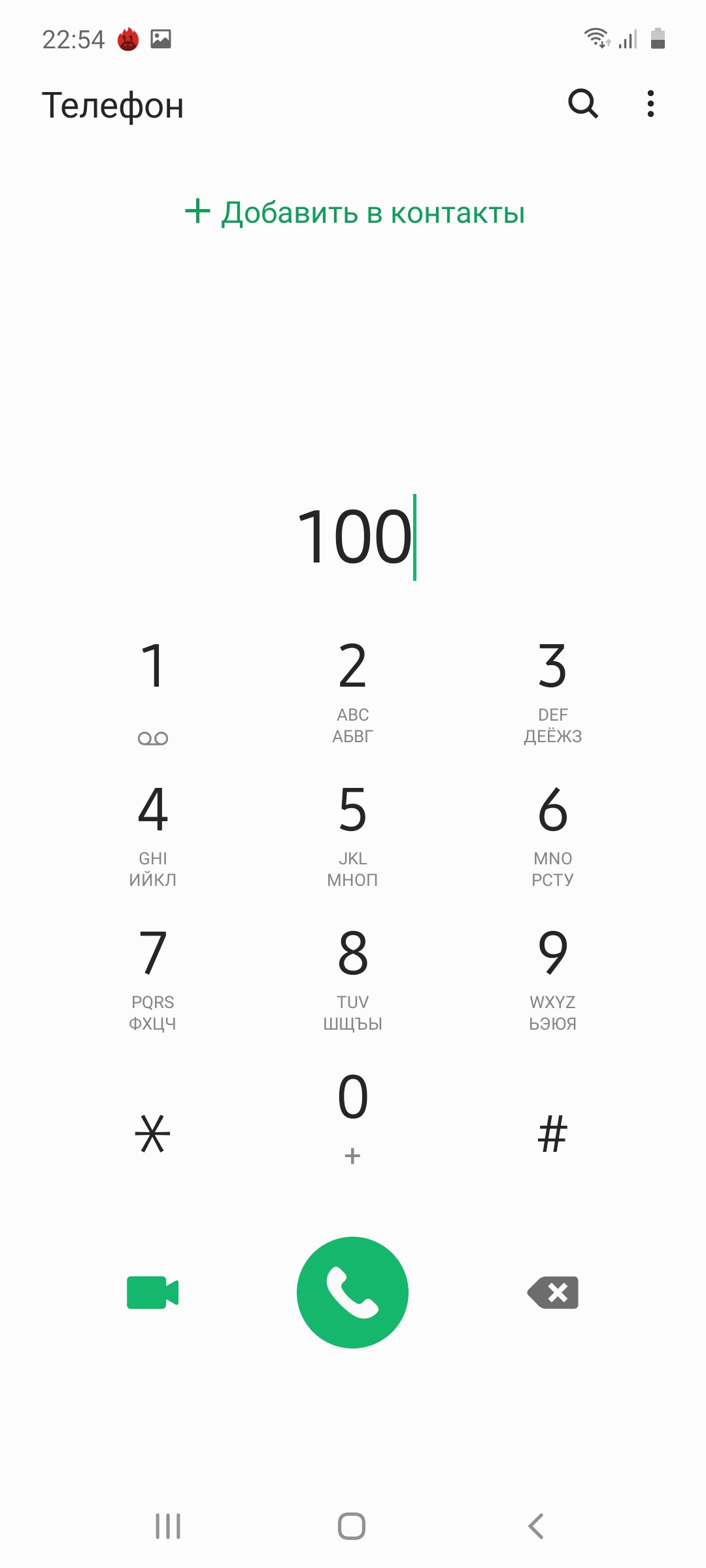Enter the hash symbol key
The image size is (706, 1568).
pyautogui.click(x=552, y=1134)
